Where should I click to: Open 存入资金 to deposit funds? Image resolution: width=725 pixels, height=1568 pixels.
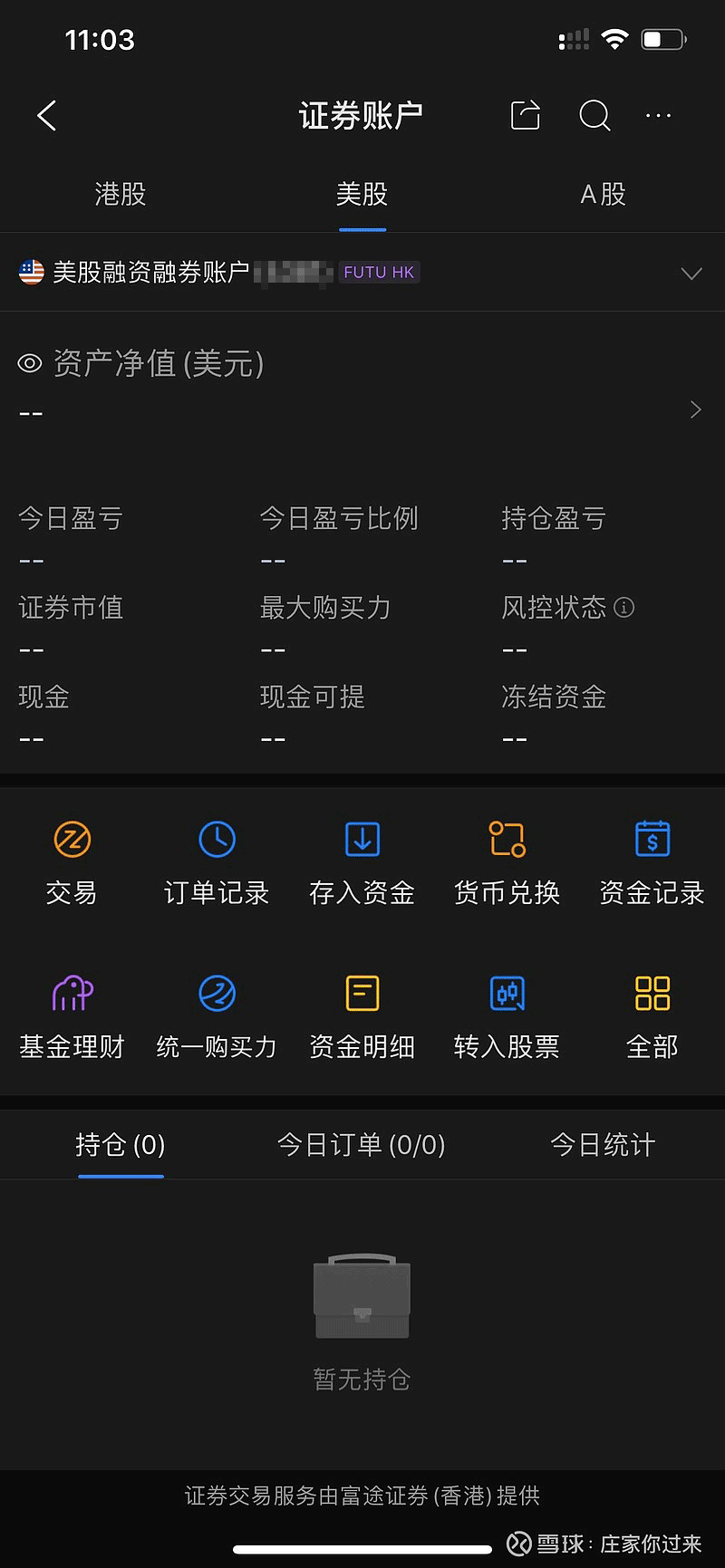(x=362, y=861)
